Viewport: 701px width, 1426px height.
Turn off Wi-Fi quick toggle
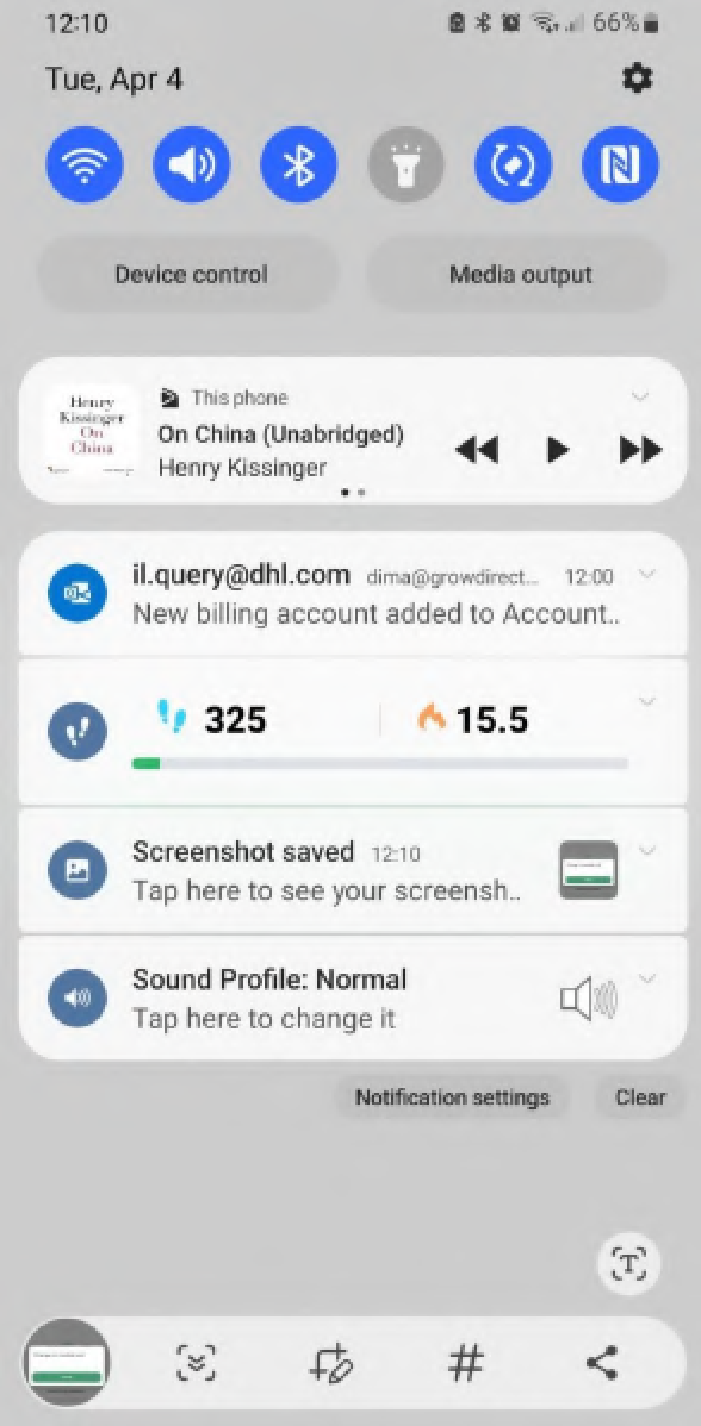click(x=84, y=165)
